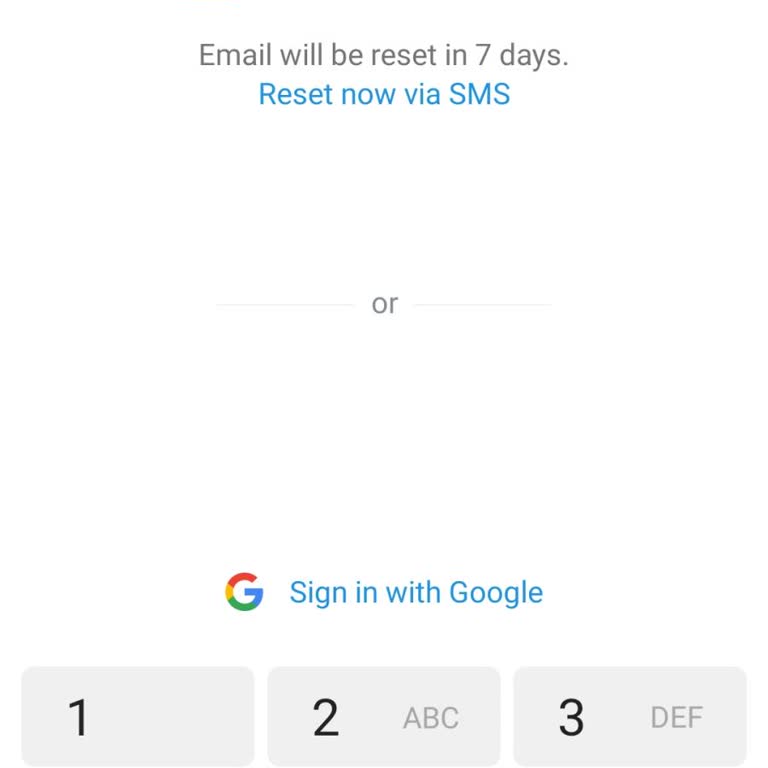Sign in with Google
Screen dimensions: 768x768
[x=385, y=592]
